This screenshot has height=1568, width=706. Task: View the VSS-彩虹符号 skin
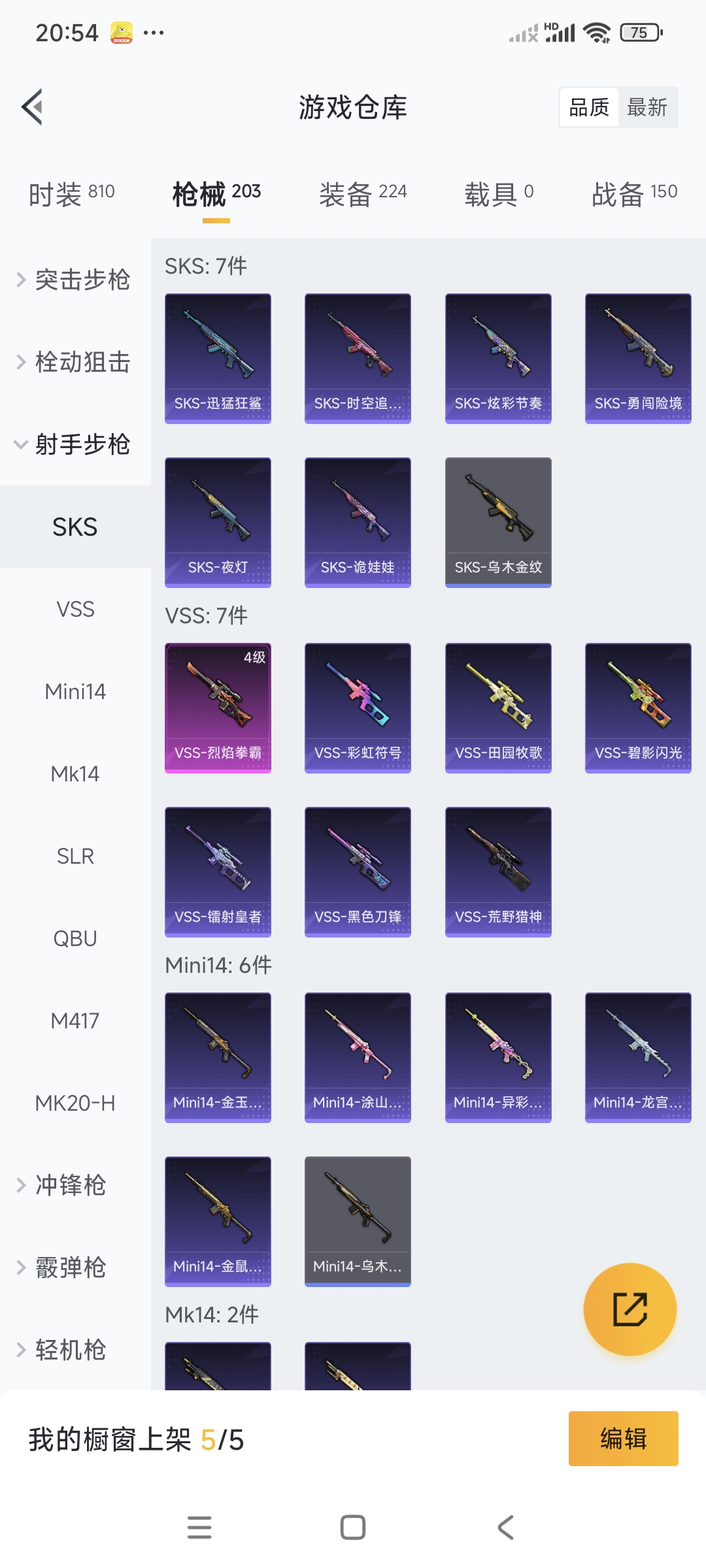click(358, 708)
